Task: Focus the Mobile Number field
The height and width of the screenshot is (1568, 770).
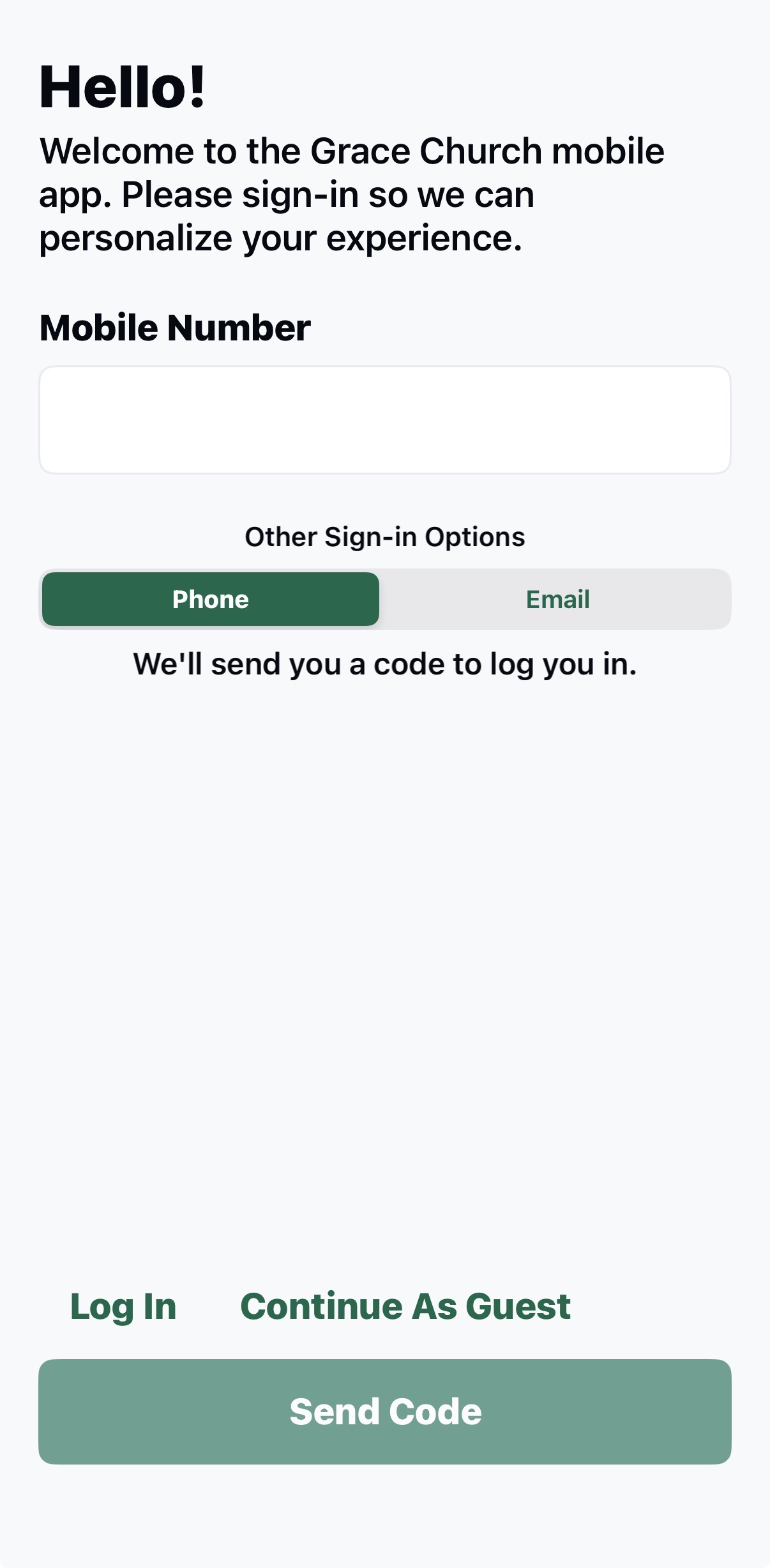Action: [384, 420]
